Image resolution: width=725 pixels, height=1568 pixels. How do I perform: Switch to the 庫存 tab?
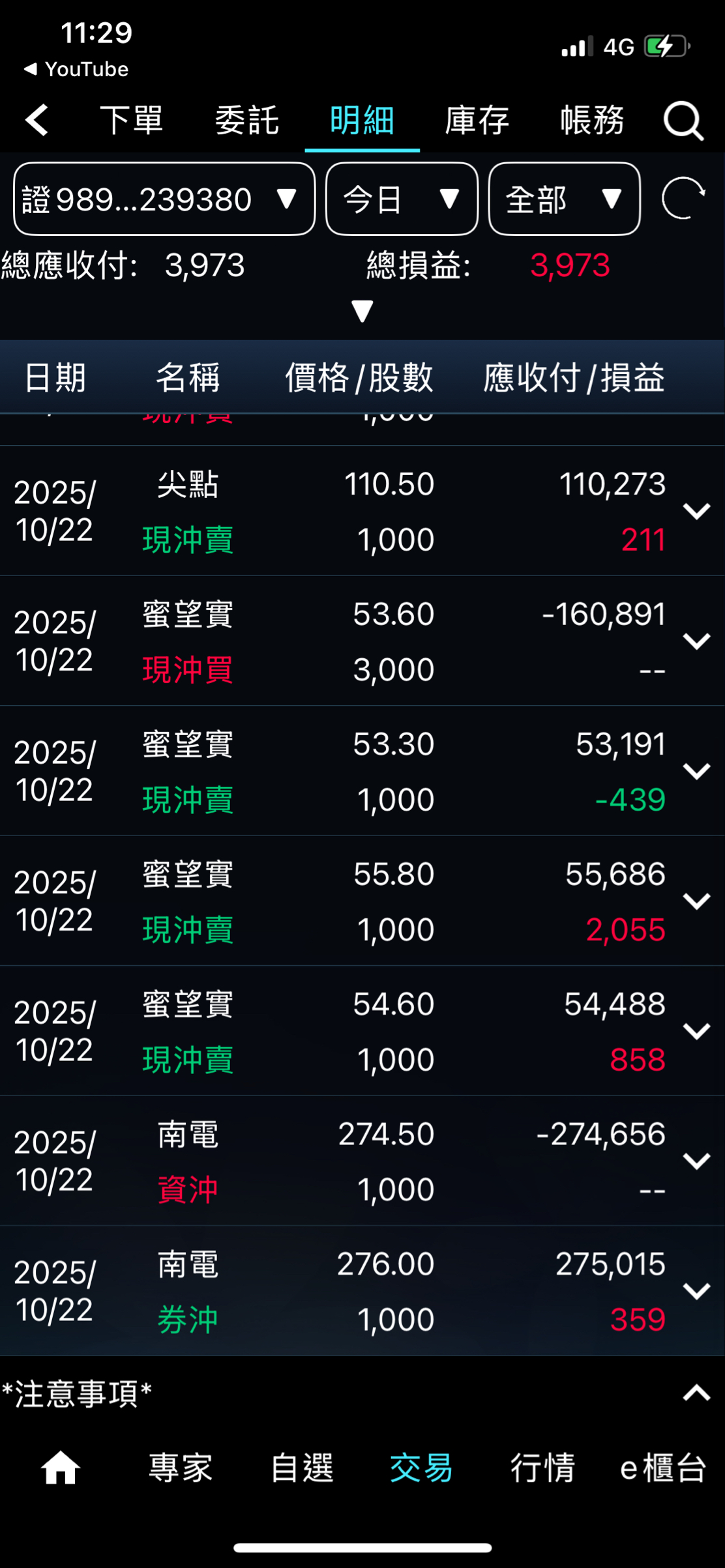477,121
